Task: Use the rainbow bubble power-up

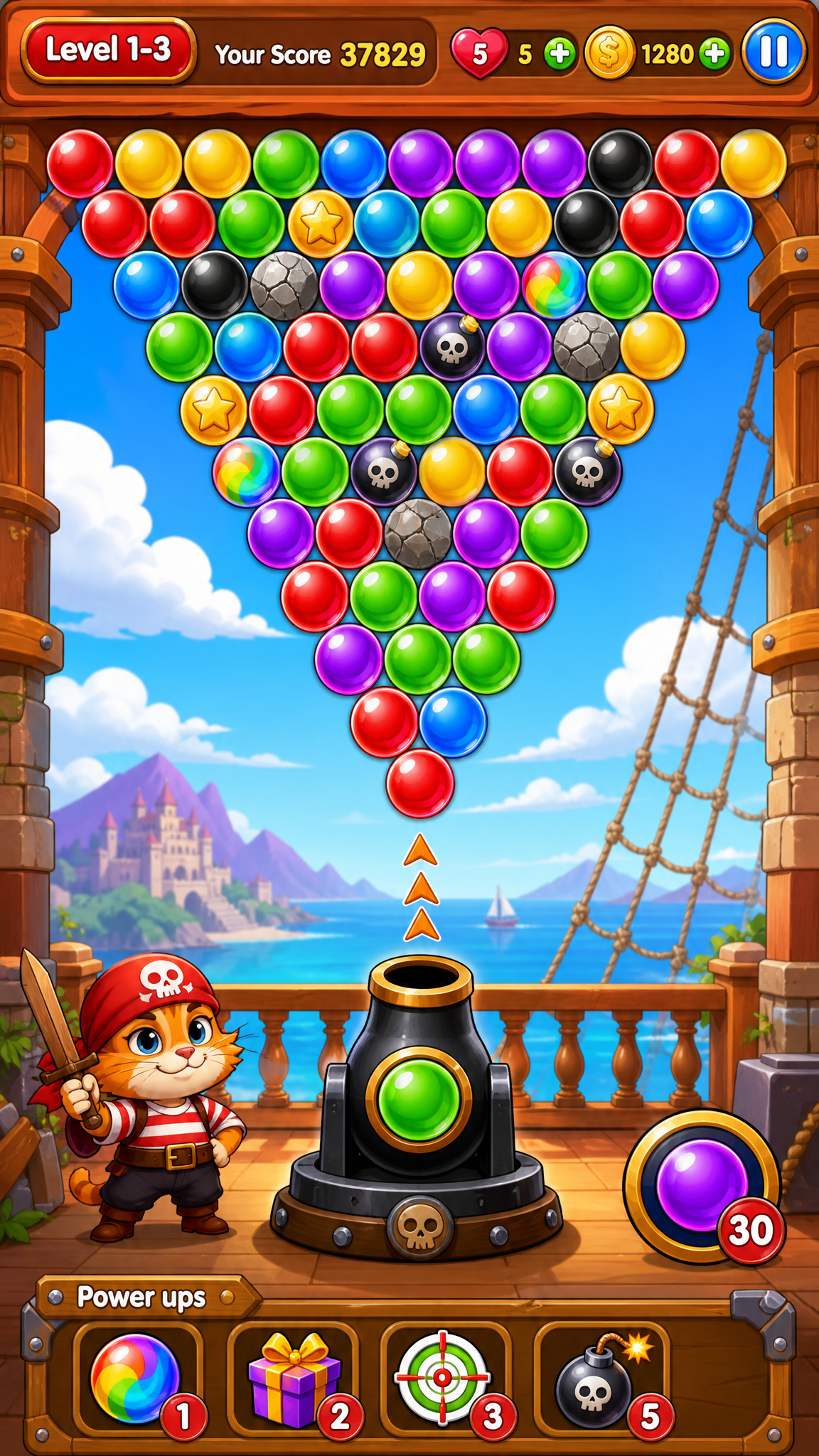Action: point(136,1379)
